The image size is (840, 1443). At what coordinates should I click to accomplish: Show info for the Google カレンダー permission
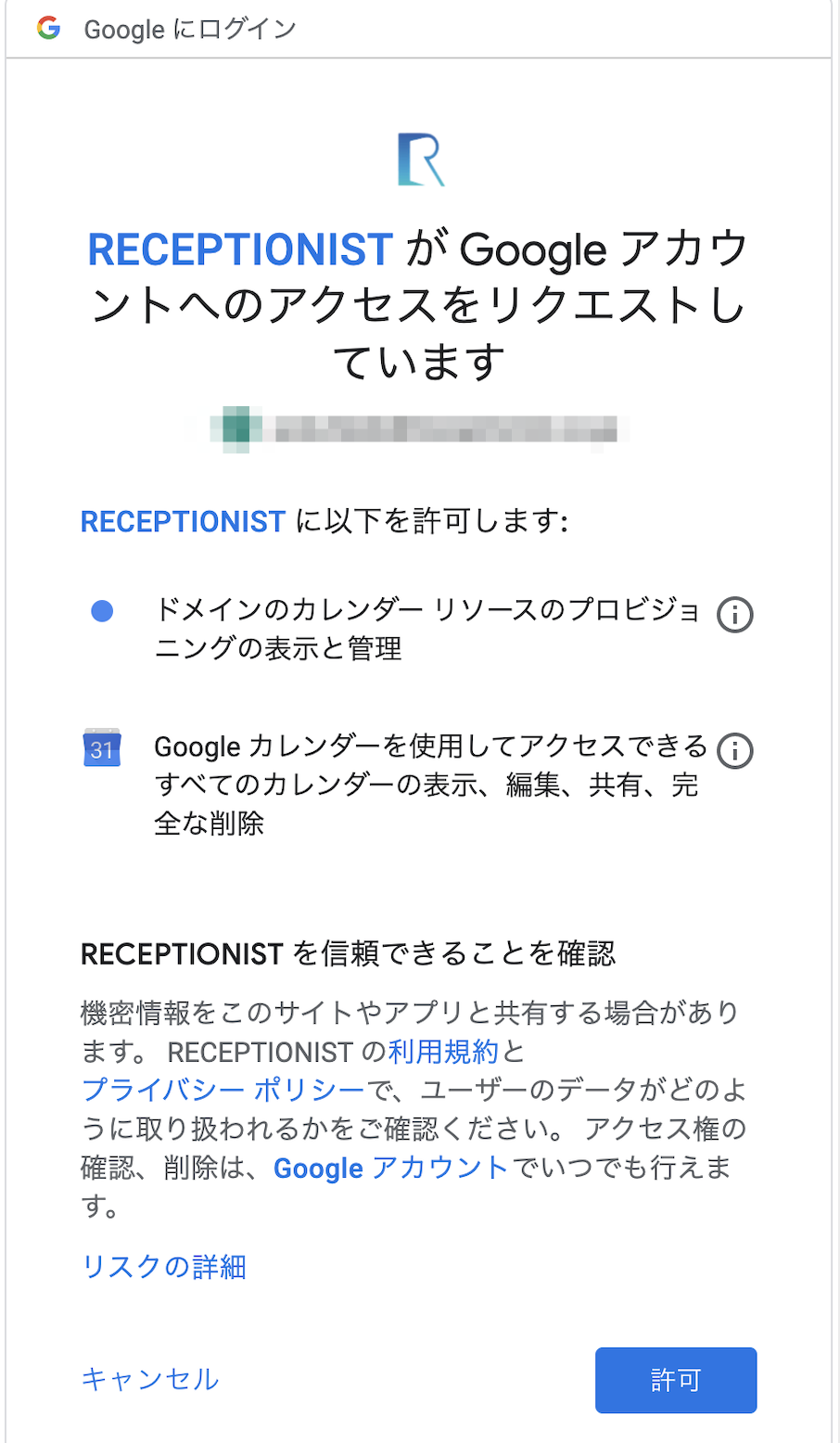[x=735, y=750]
